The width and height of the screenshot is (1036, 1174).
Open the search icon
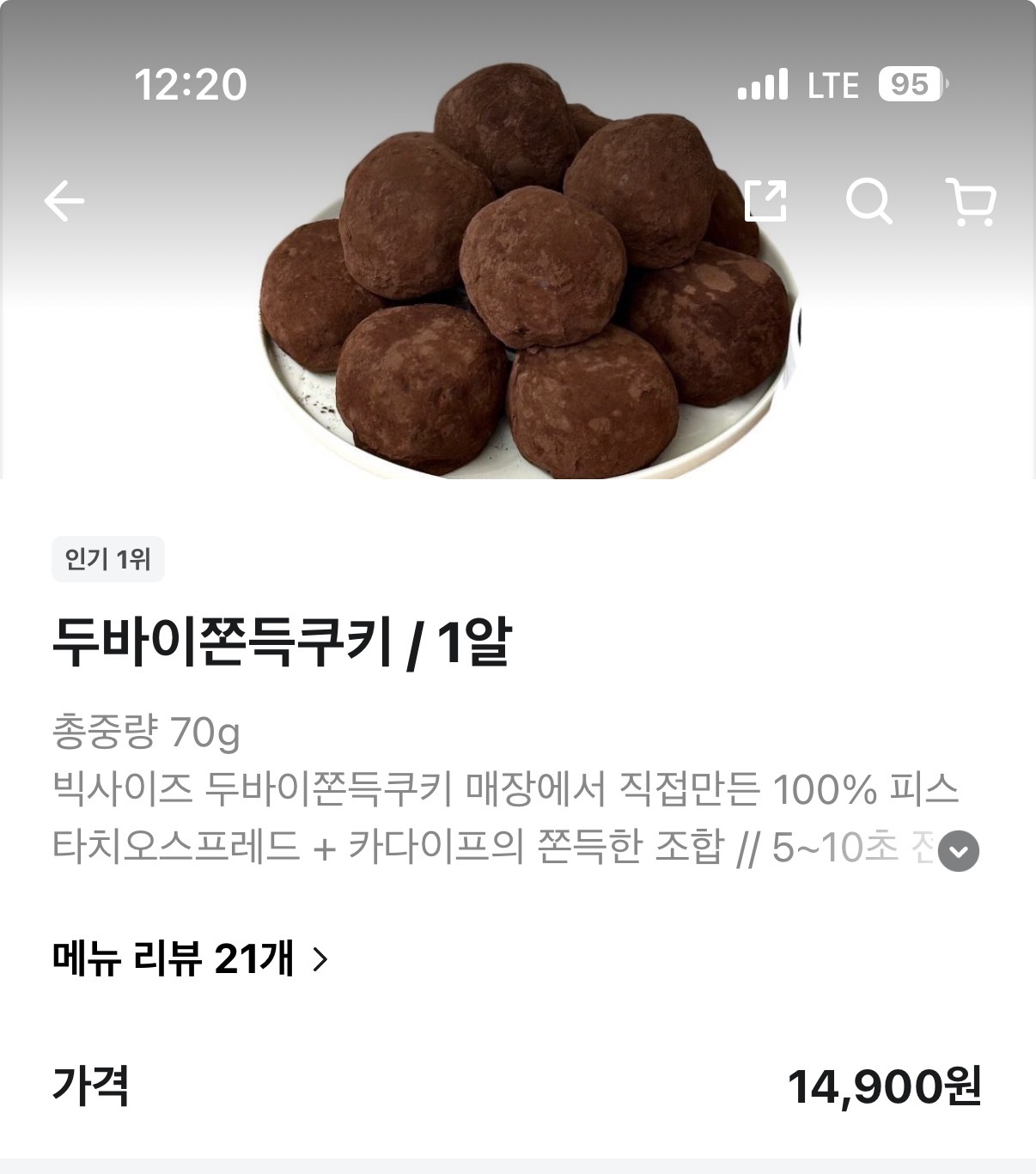tap(868, 202)
